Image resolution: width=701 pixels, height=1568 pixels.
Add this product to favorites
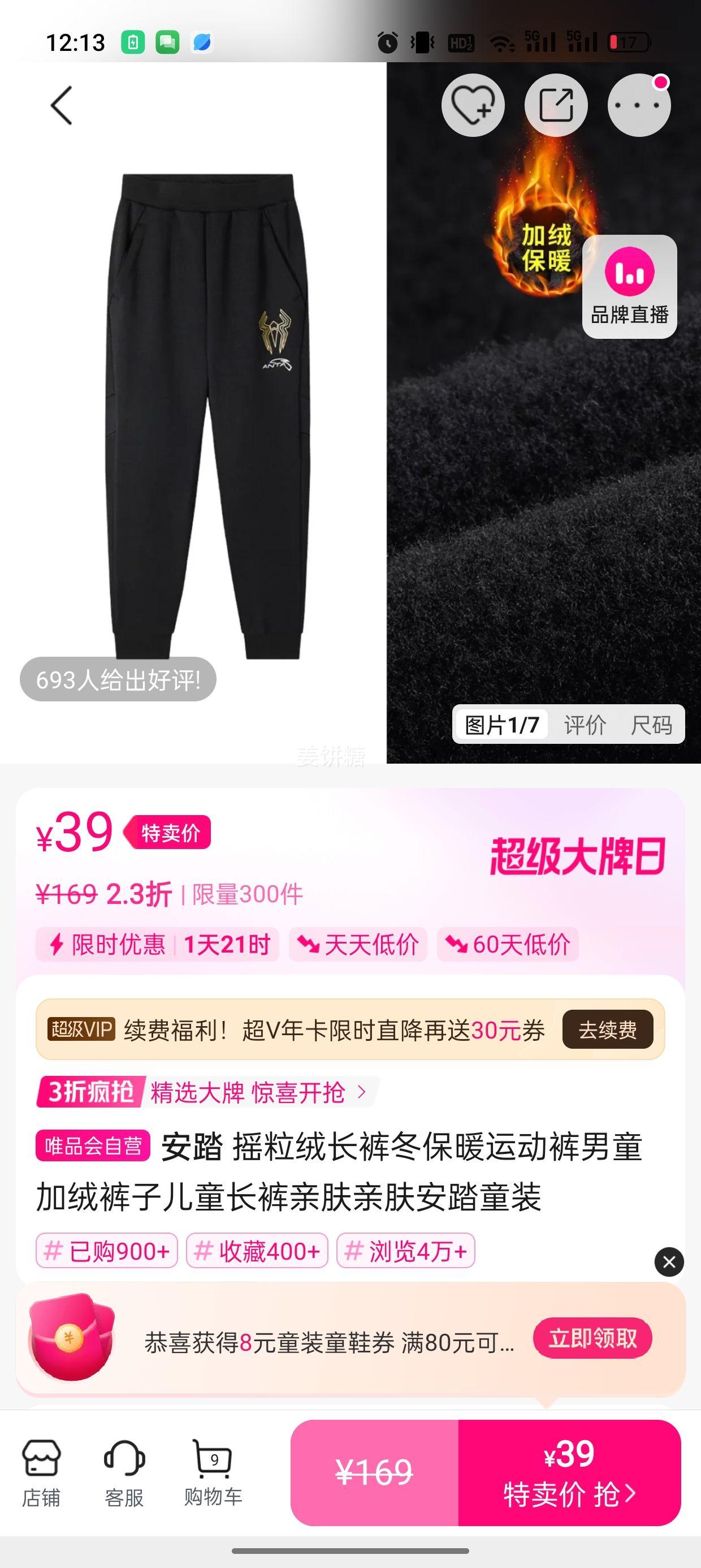(x=473, y=105)
